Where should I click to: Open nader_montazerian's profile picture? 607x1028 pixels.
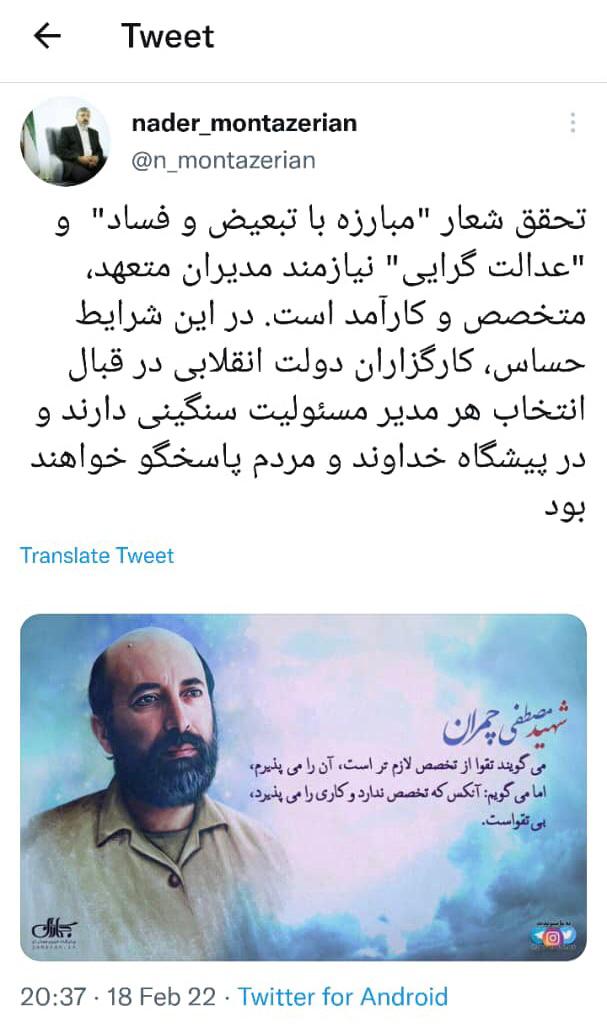click(65, 142)
